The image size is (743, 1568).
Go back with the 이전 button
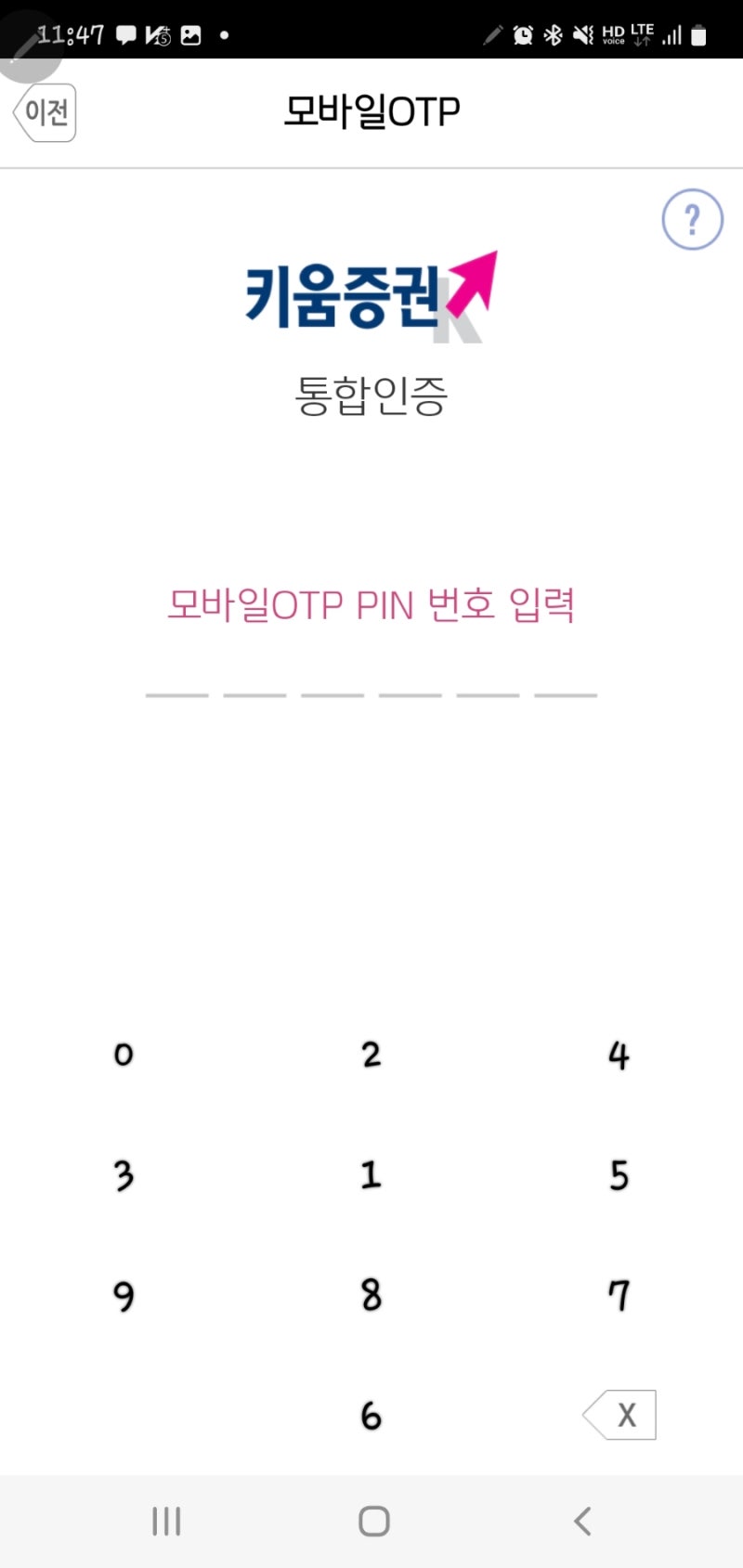click(x=45, y=112)
